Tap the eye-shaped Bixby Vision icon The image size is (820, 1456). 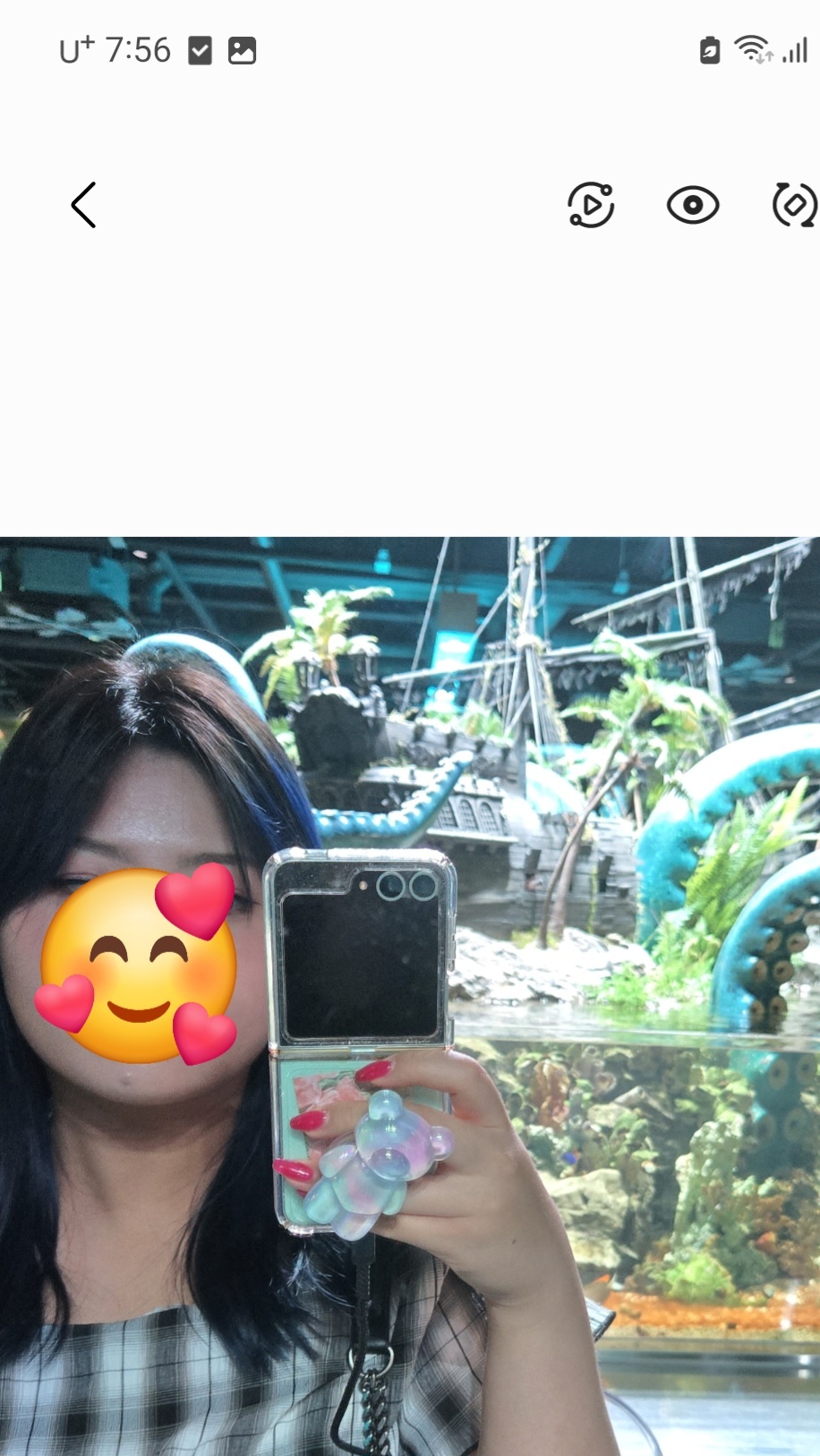click(x=692, y=205)
